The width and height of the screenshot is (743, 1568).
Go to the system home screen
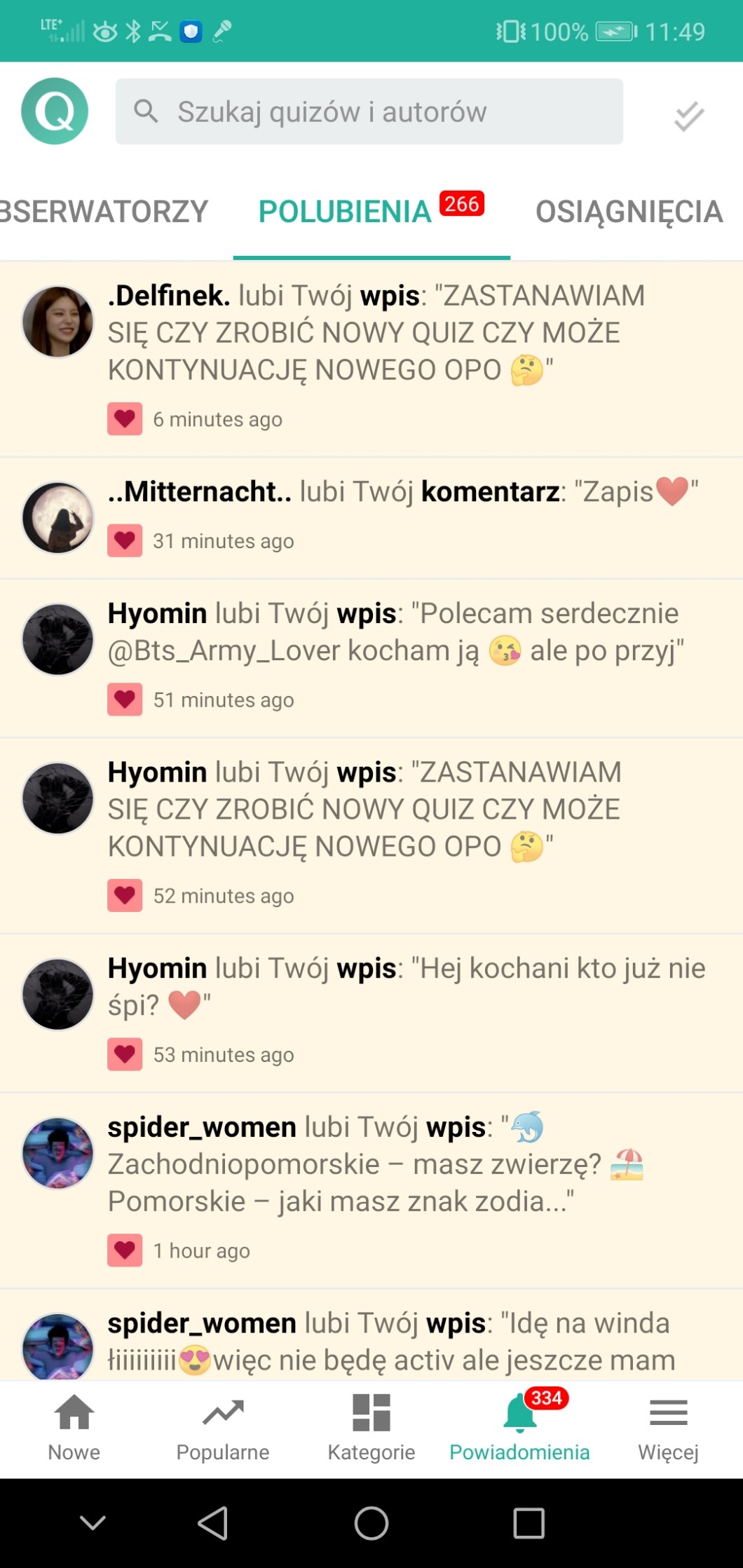coord(371,1523)
